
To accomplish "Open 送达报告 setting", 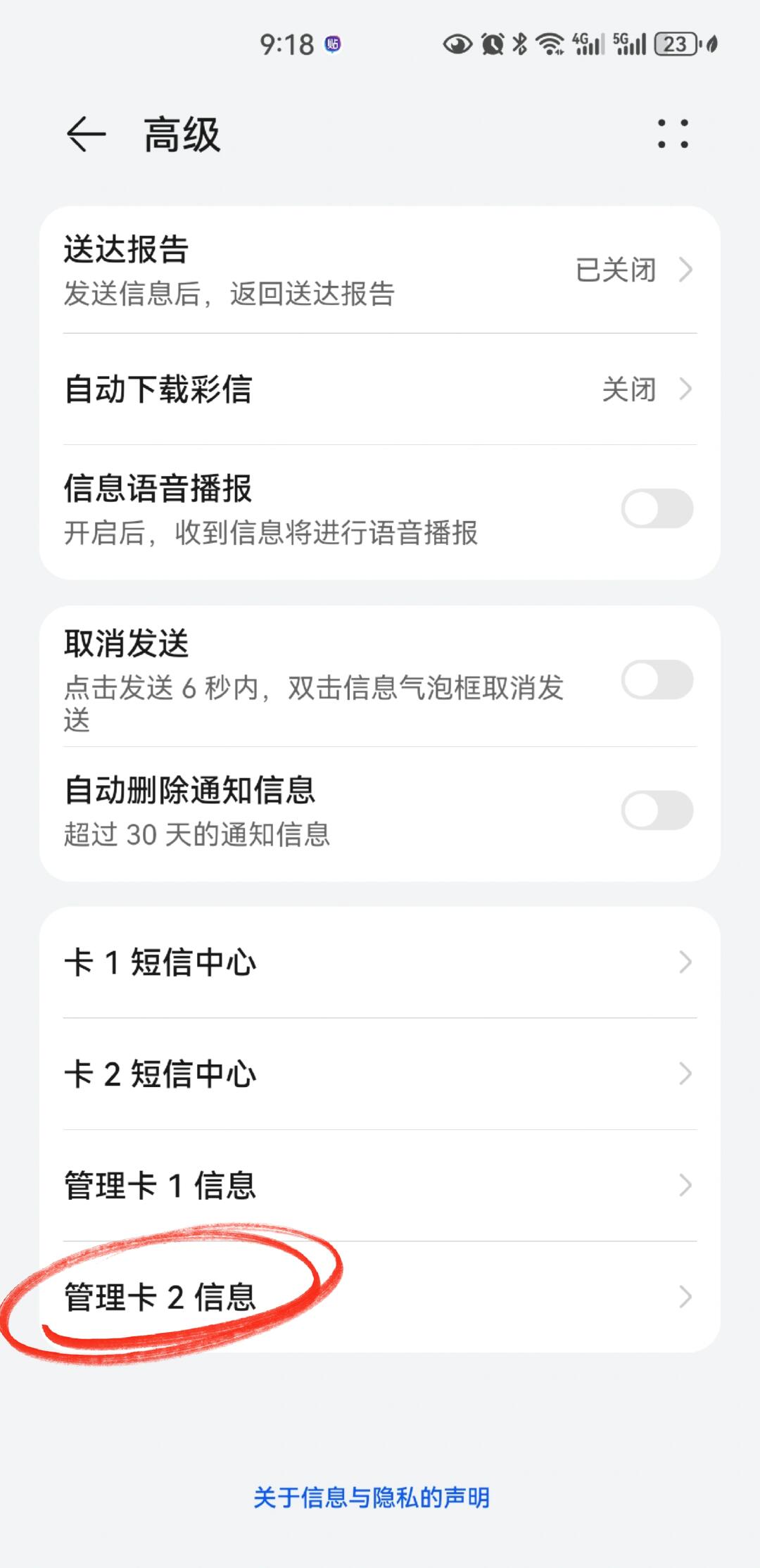I will pyautogui.click(x=380, y=270).
